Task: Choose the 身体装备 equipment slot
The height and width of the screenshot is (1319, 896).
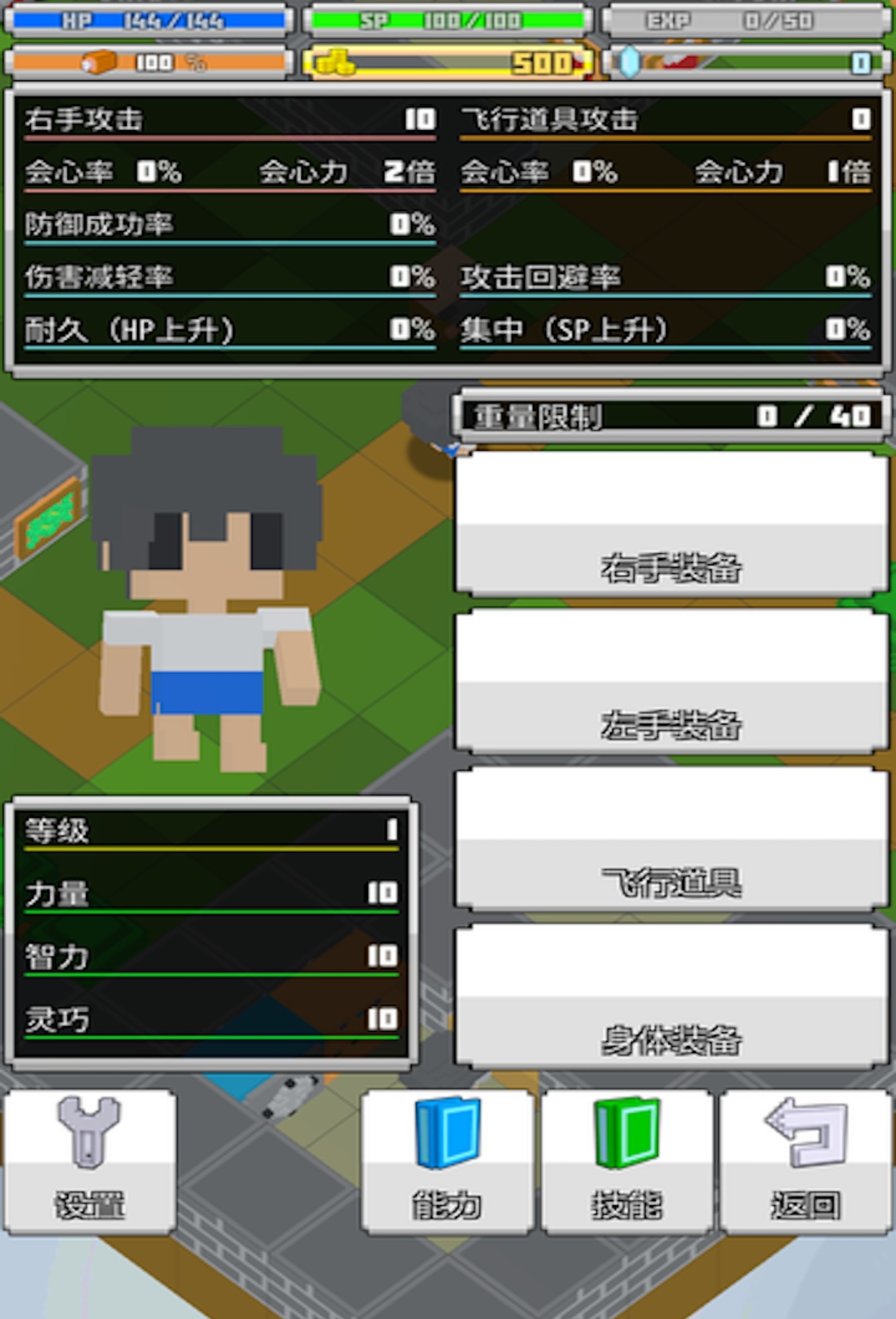Action: click(671, 997)
